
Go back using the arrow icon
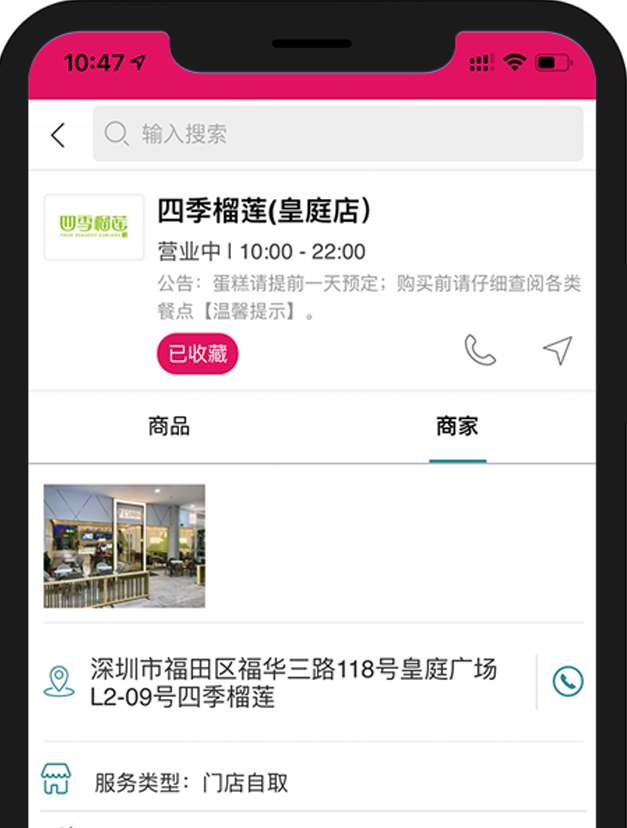58,135
